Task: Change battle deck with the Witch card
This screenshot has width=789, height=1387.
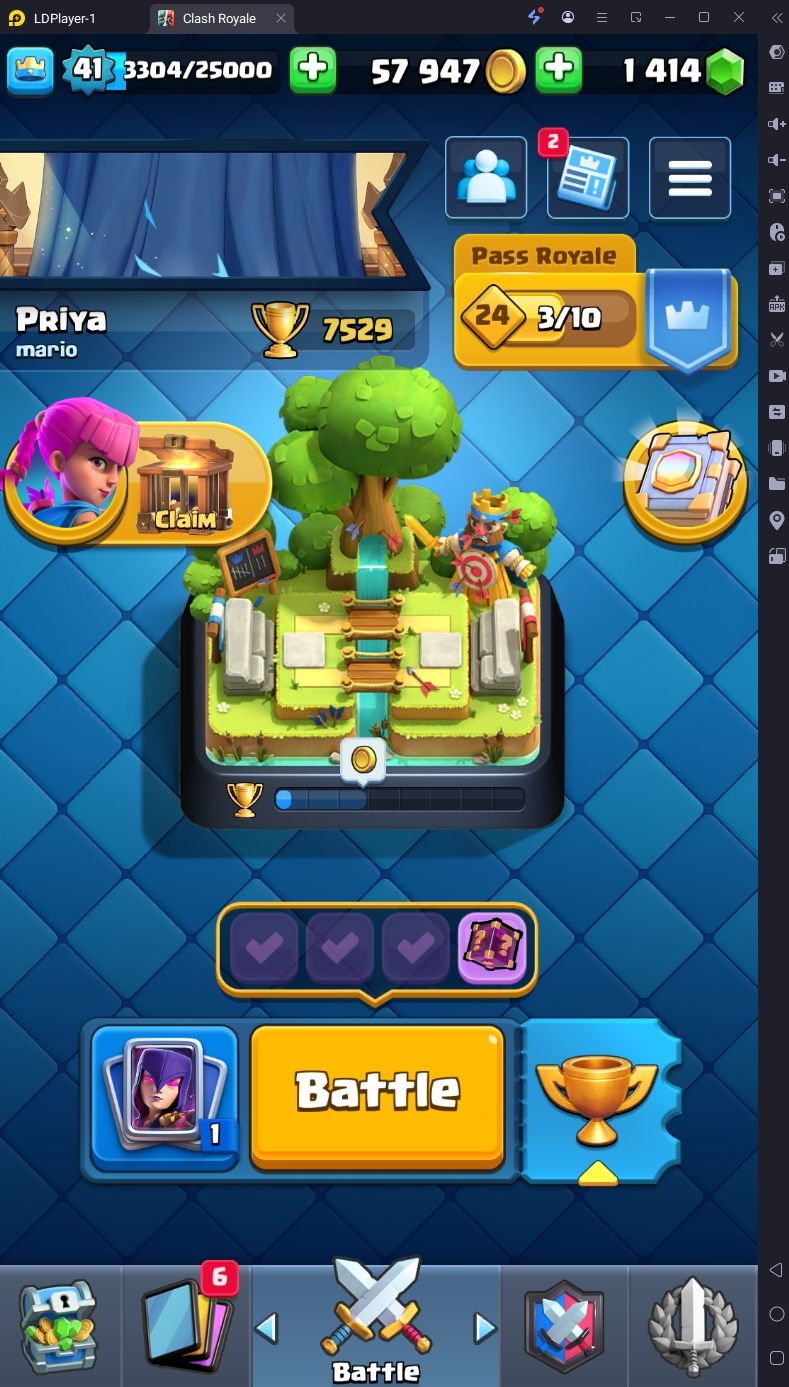Action: click(x=164, y=1097)
